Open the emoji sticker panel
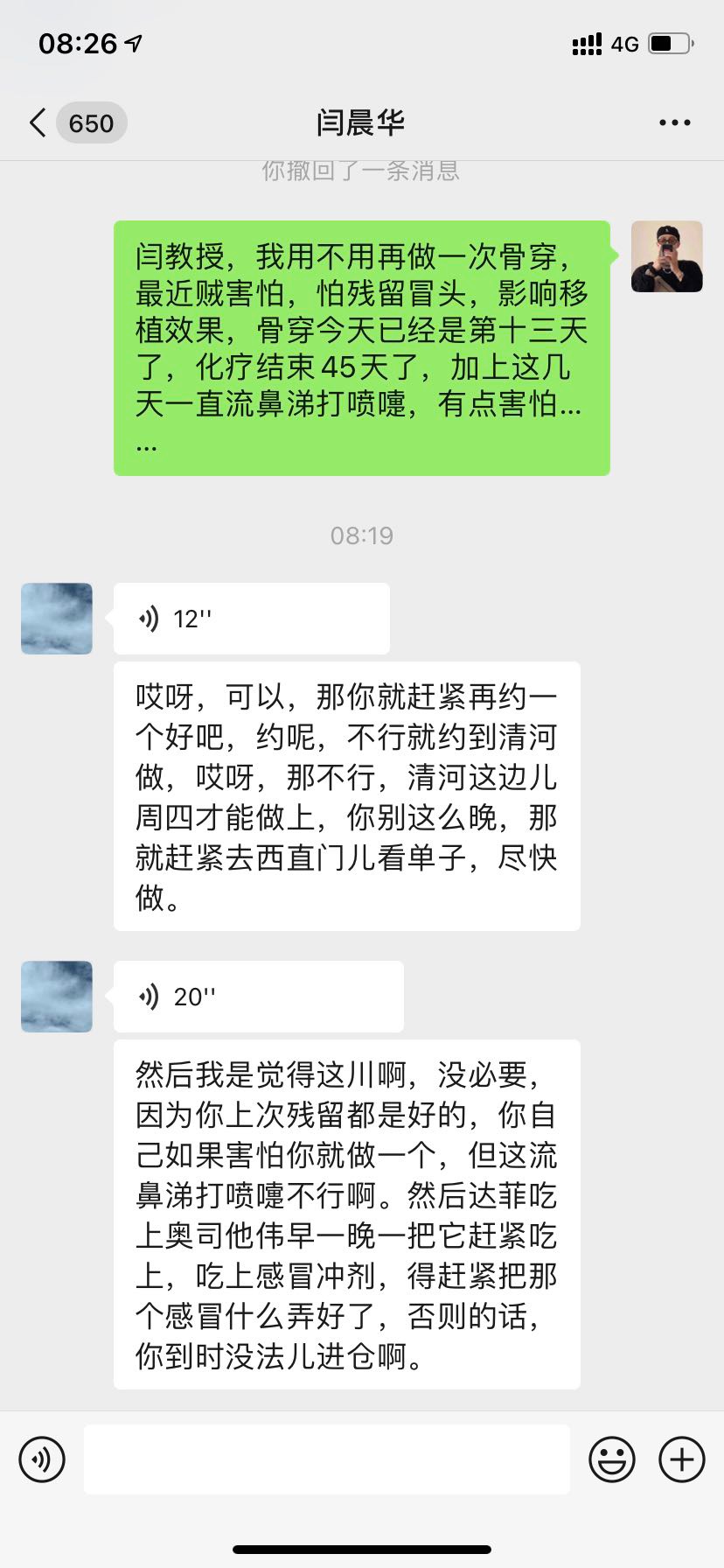 point(611,1459)
